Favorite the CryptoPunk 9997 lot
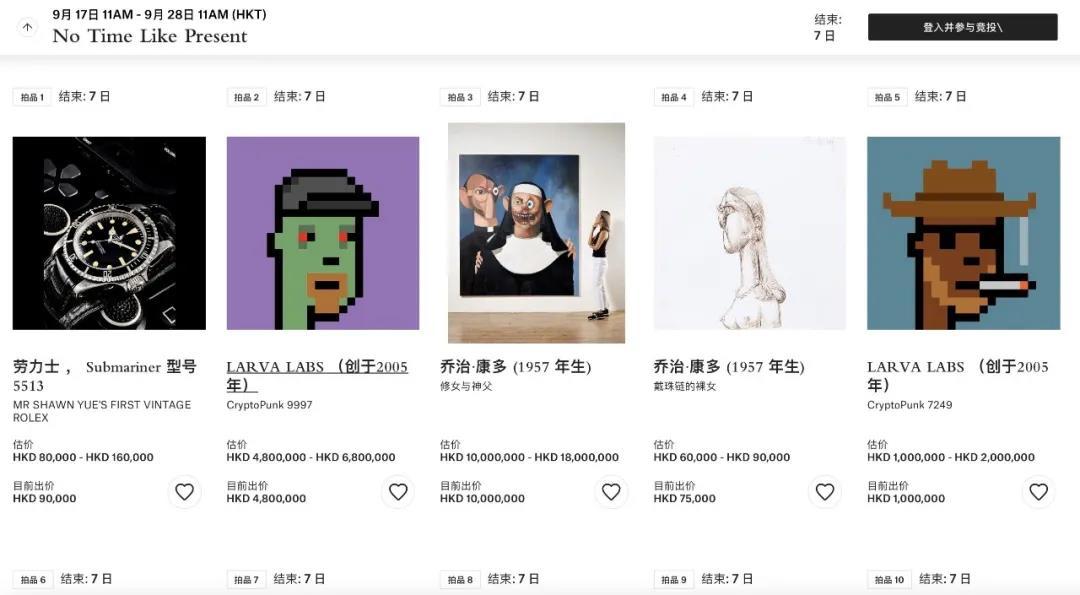The height and width of the screenshot is (595, 1080). tap(398, 492)
